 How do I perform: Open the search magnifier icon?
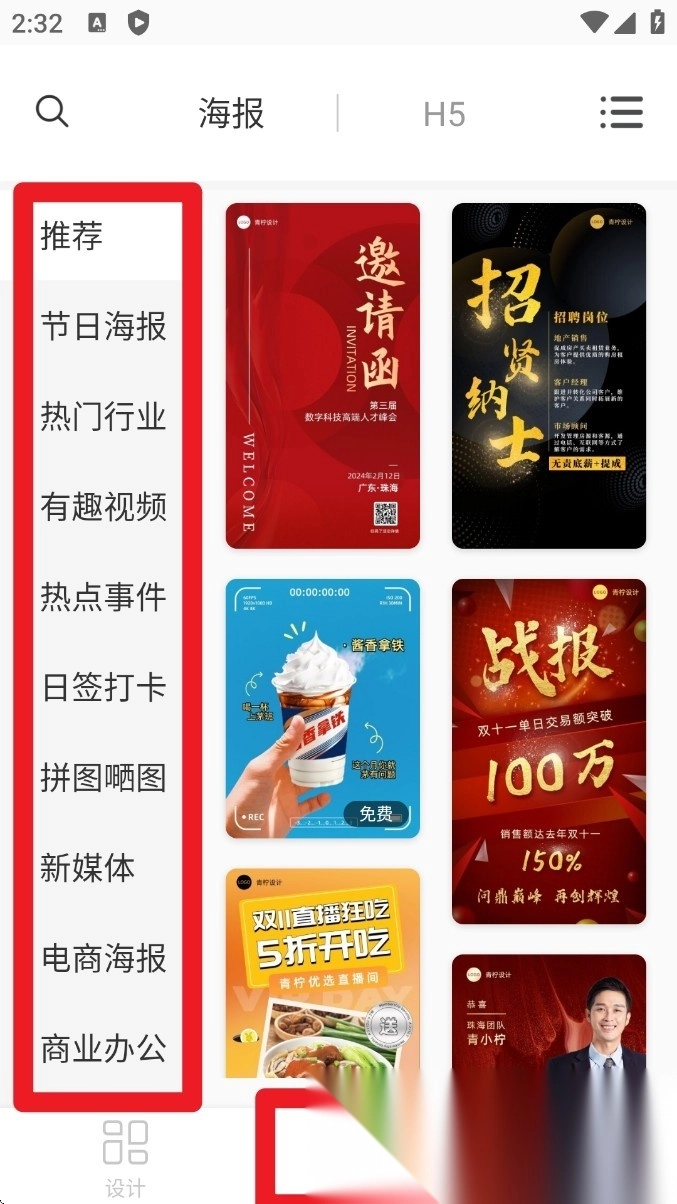(52, 111)
